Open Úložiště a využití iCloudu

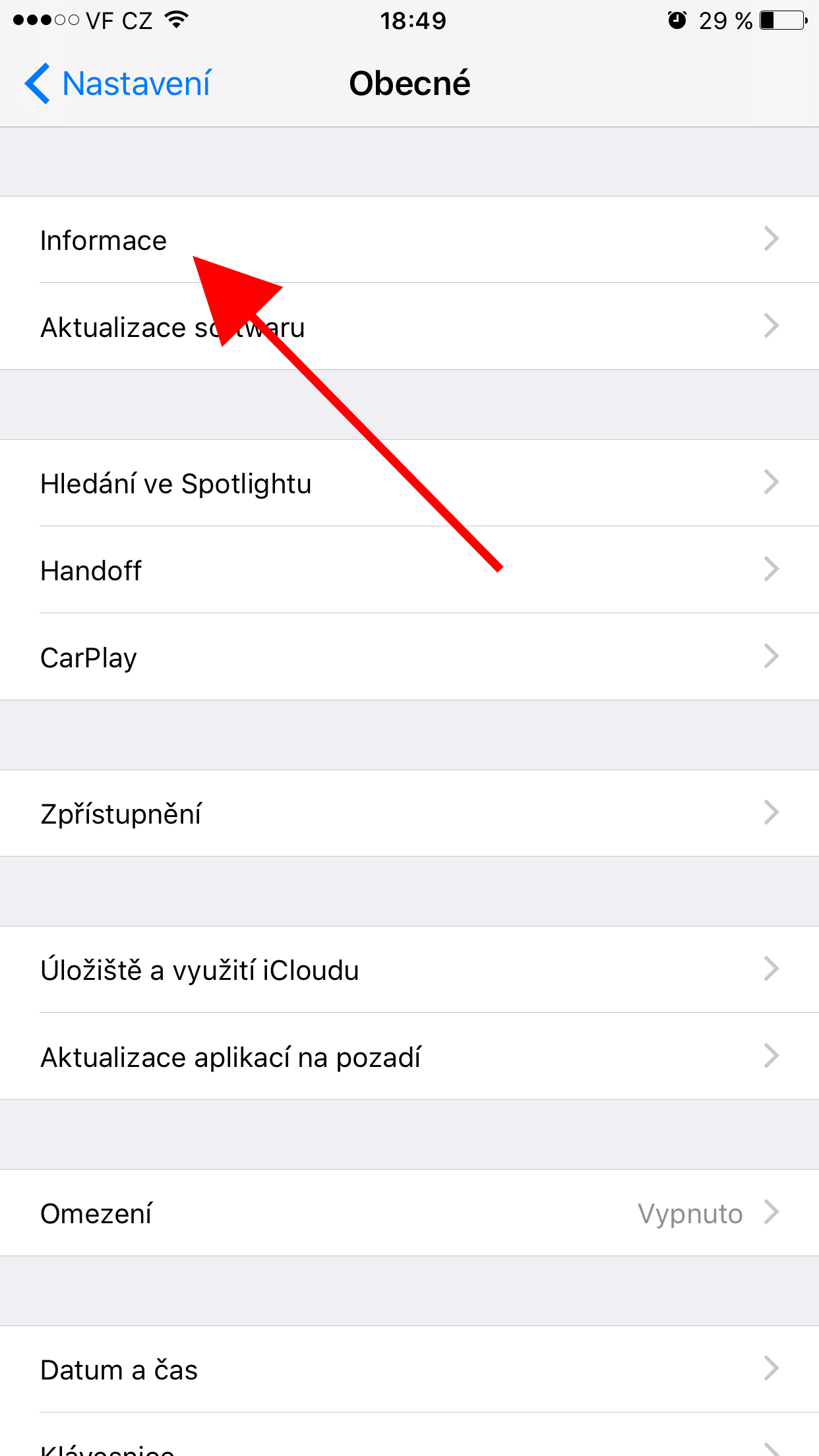tap(199, 970)
